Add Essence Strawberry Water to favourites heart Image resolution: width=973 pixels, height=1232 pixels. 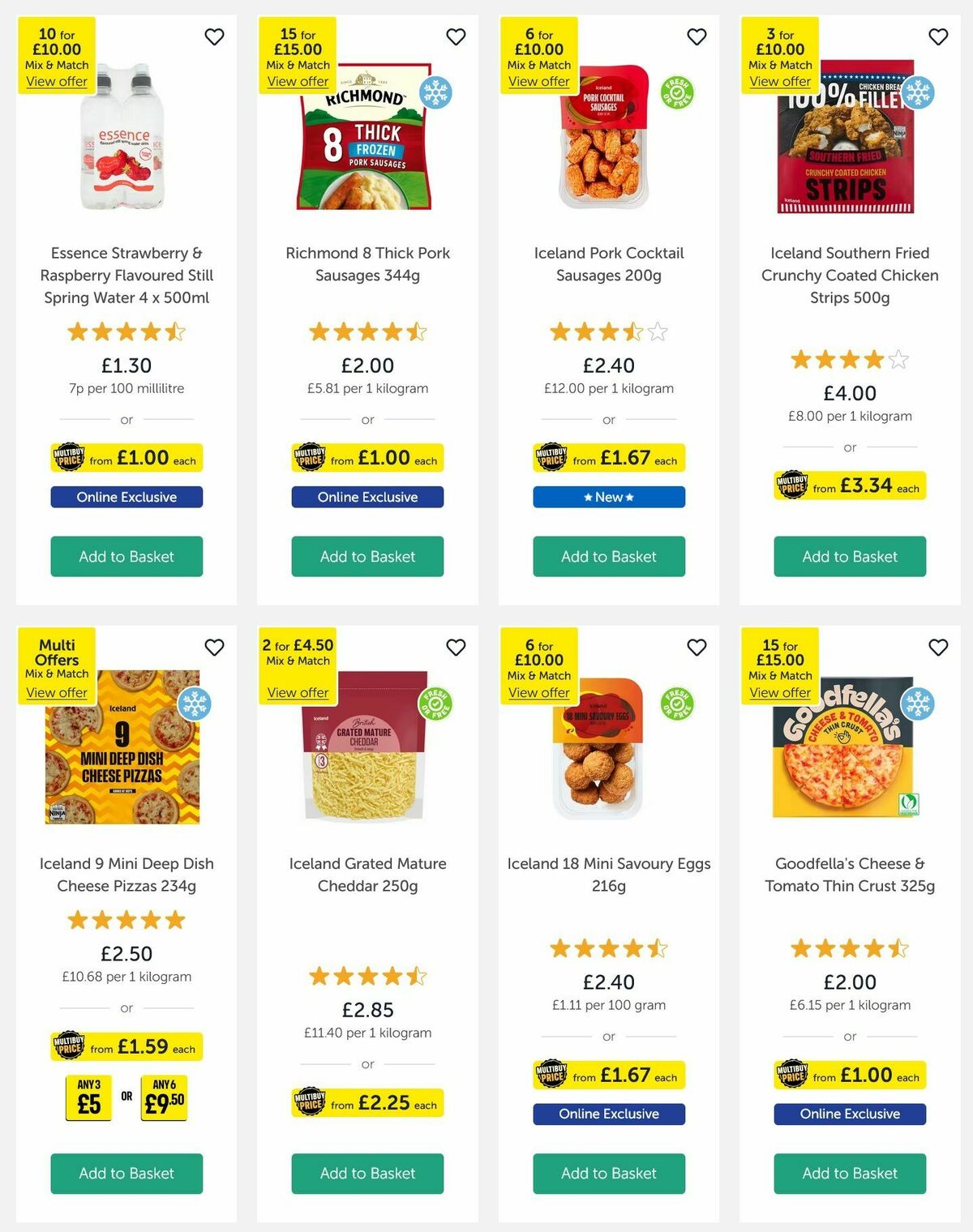[214, 37]
